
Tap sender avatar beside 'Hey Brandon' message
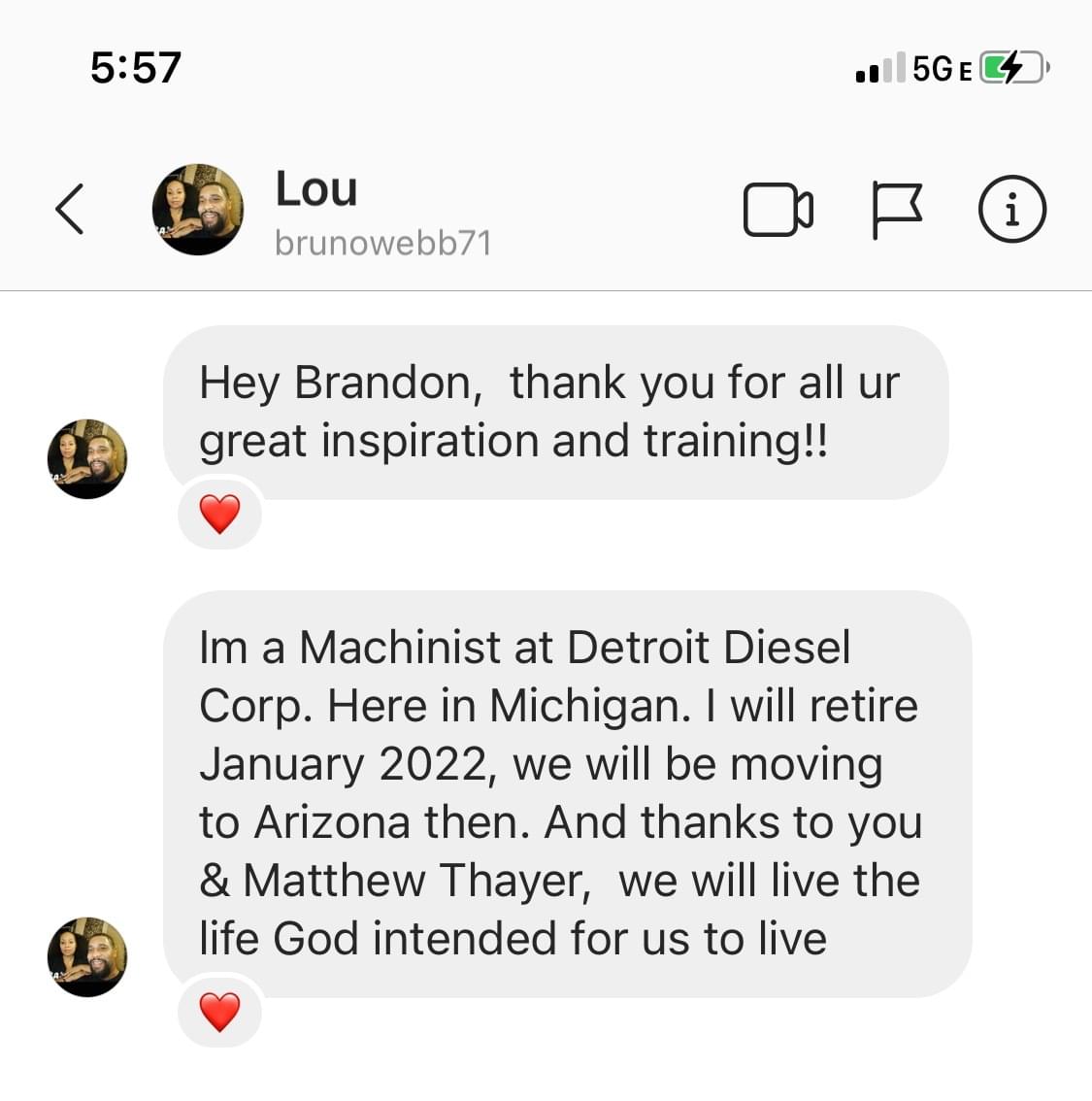tap(87, 459)
